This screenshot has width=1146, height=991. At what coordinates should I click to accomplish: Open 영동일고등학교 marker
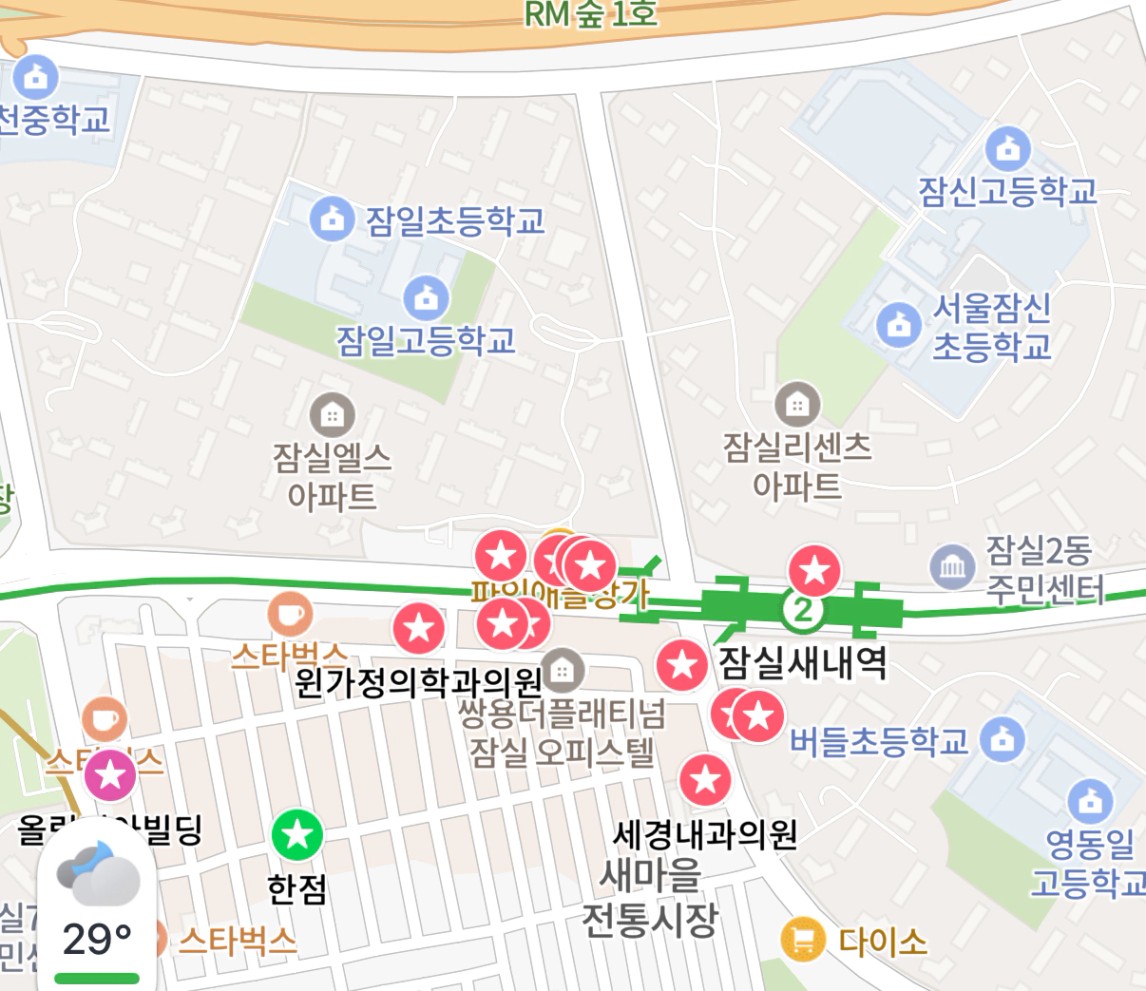(1090, 802)
